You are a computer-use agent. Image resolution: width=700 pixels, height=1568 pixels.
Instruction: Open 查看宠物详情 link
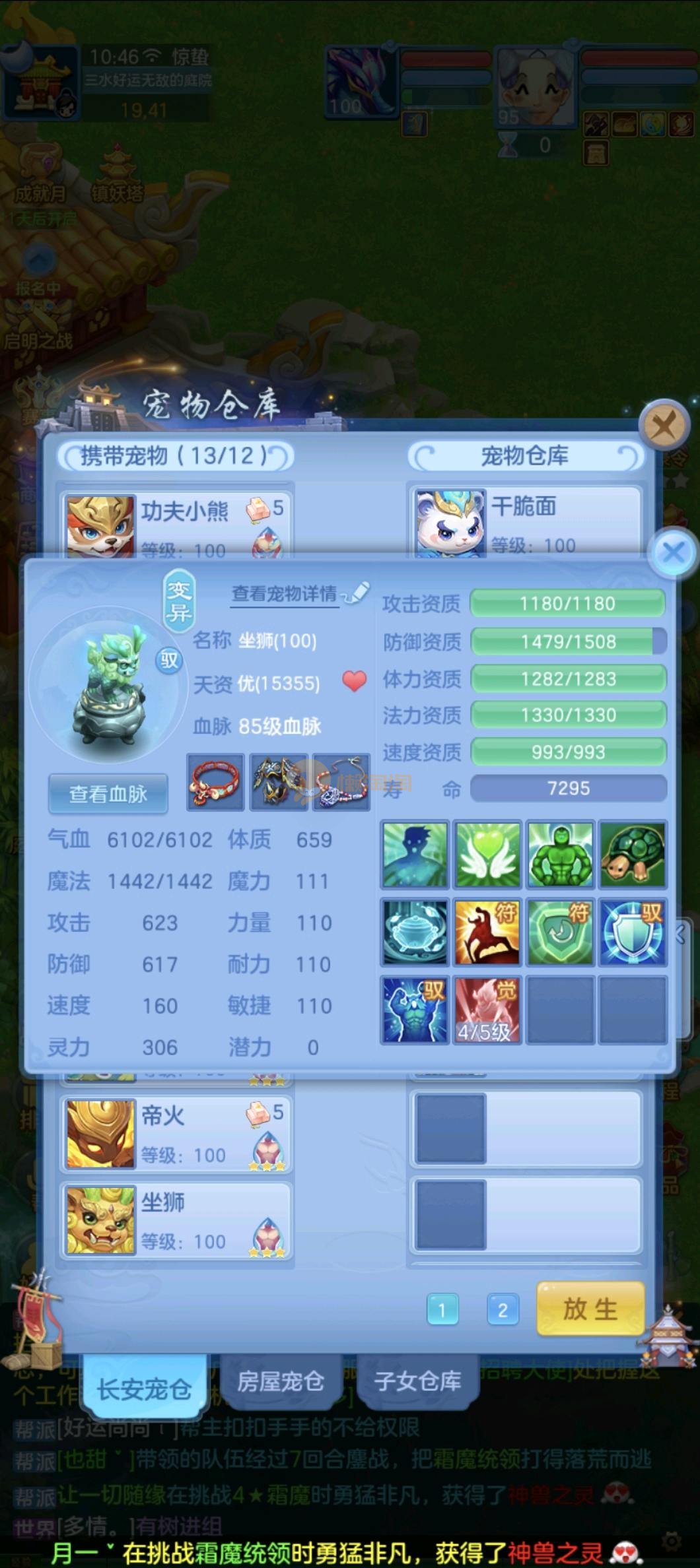285,594
